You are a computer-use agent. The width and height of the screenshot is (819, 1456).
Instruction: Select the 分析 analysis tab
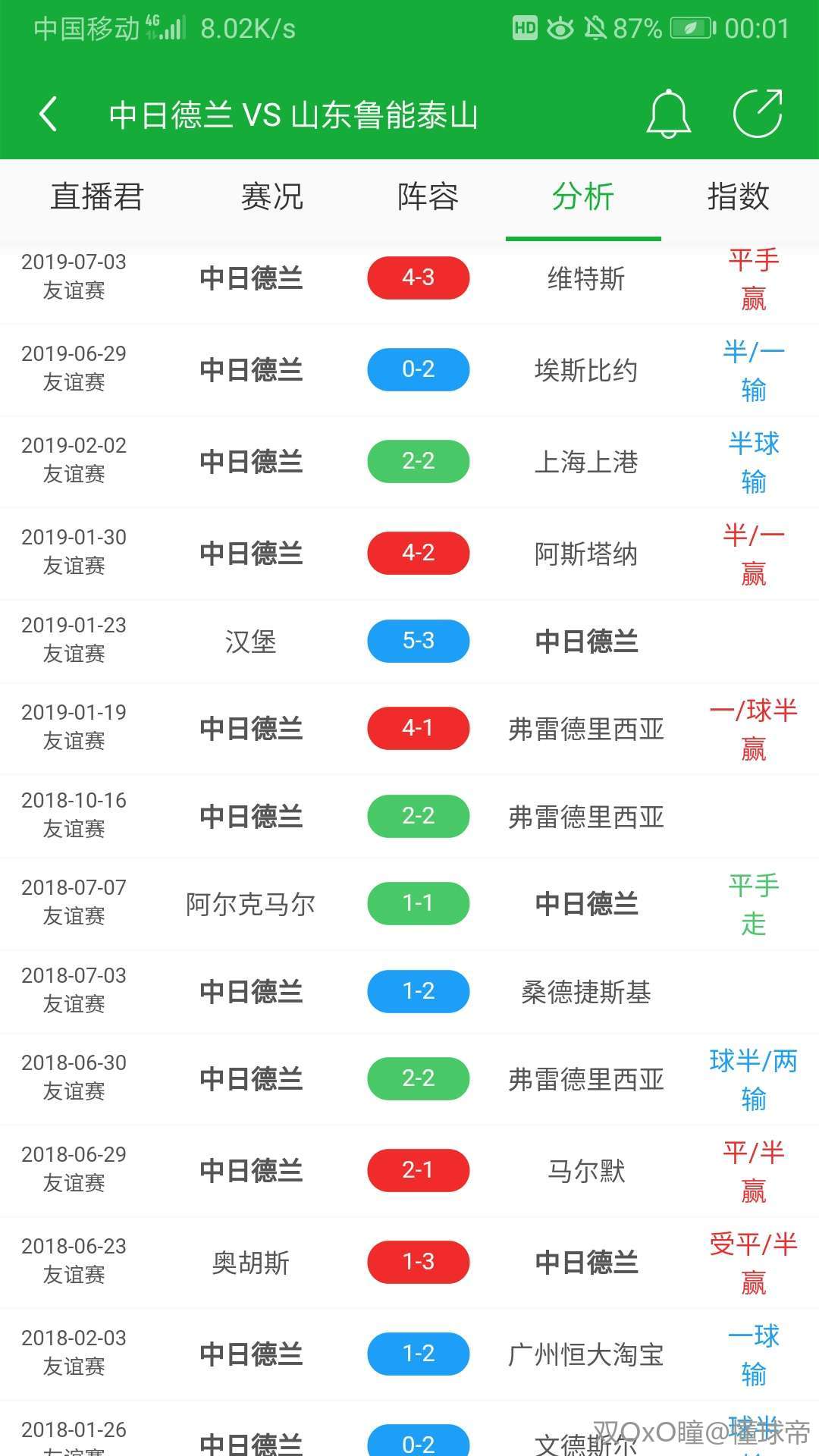(582, 197)
